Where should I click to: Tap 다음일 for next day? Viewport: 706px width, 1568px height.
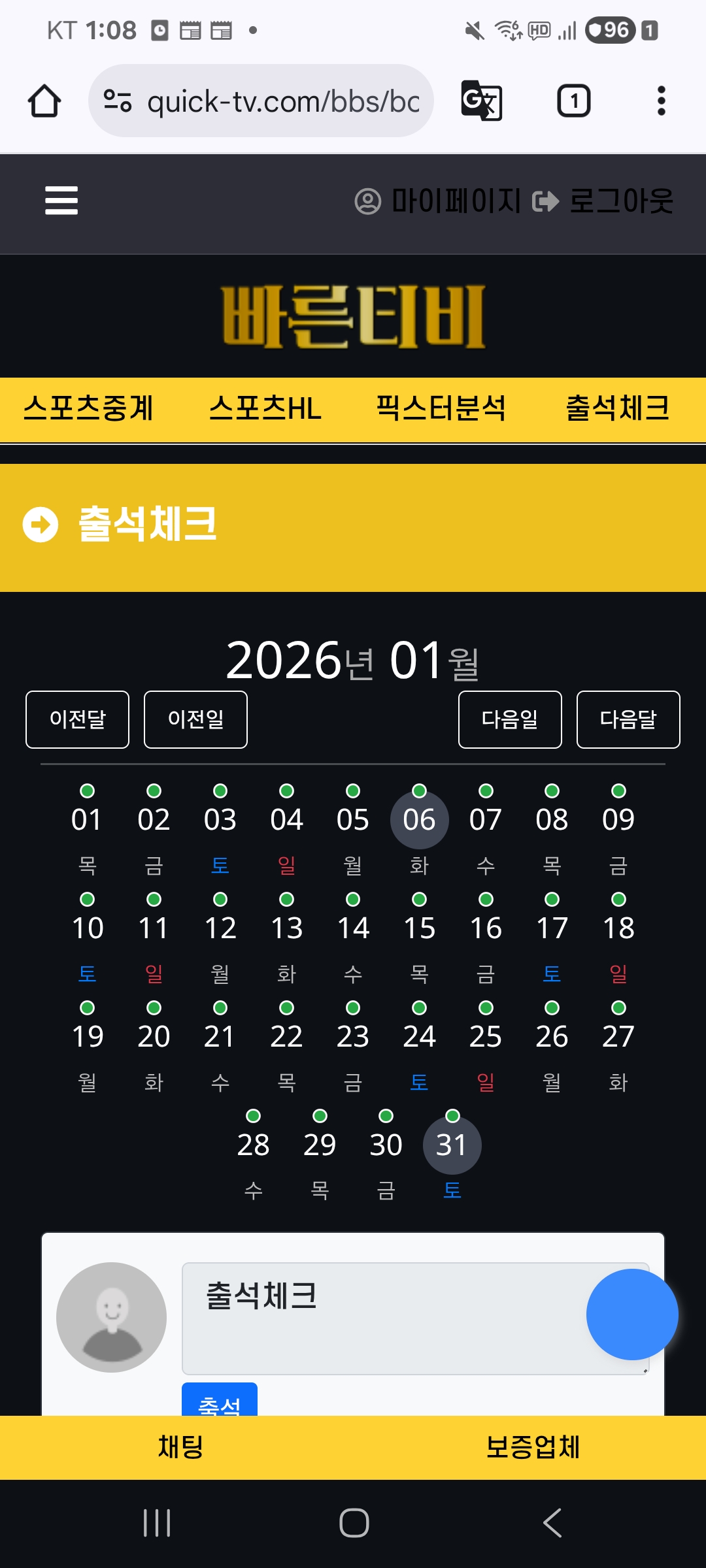[510, 719]
